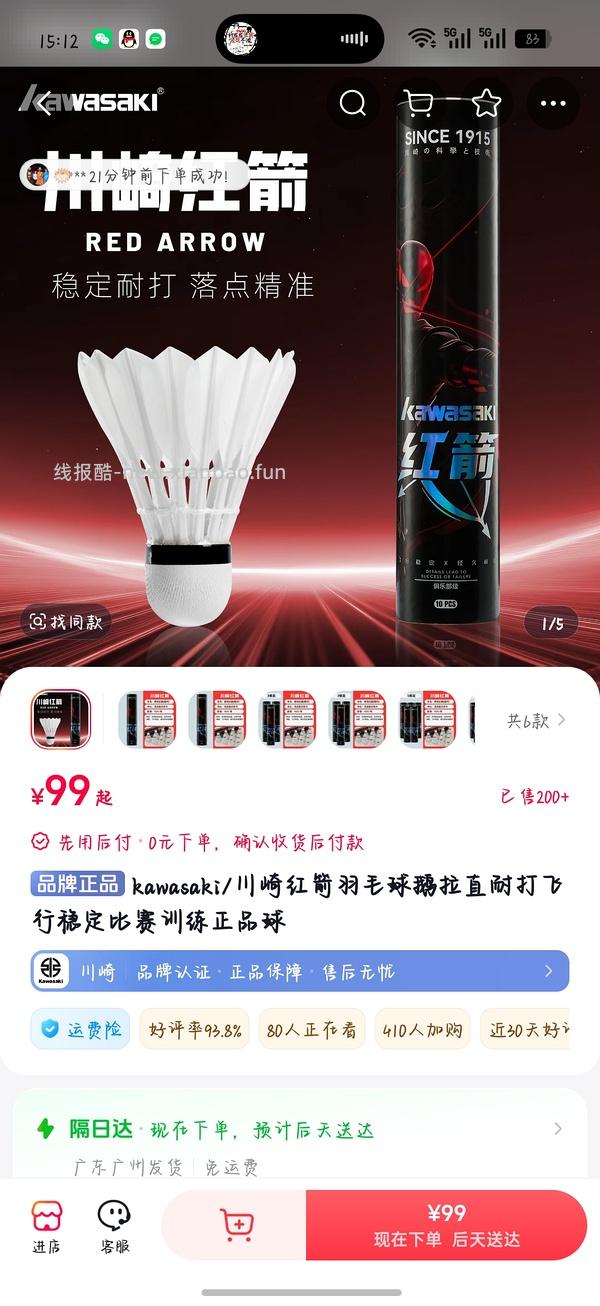
Task: Enter the store via 进店
Action: [x=46, y=1226]
